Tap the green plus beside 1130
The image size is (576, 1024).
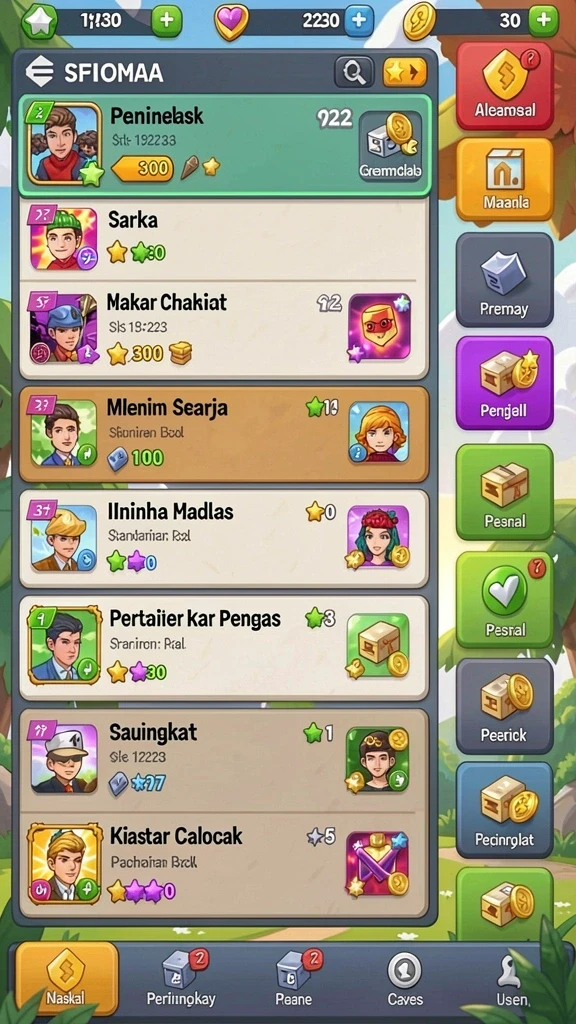point(167,20)
